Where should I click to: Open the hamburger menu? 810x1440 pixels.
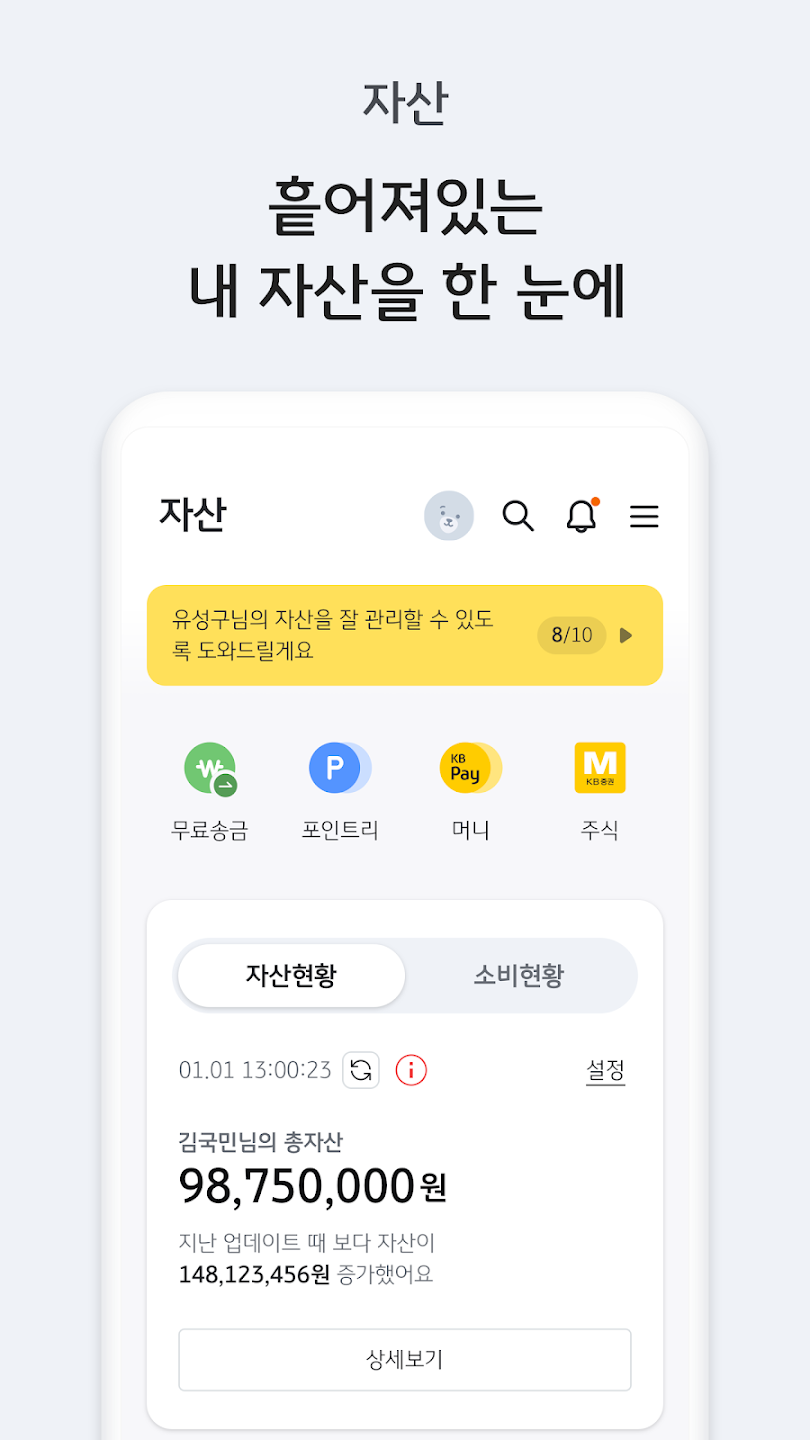tap(644, 516)
